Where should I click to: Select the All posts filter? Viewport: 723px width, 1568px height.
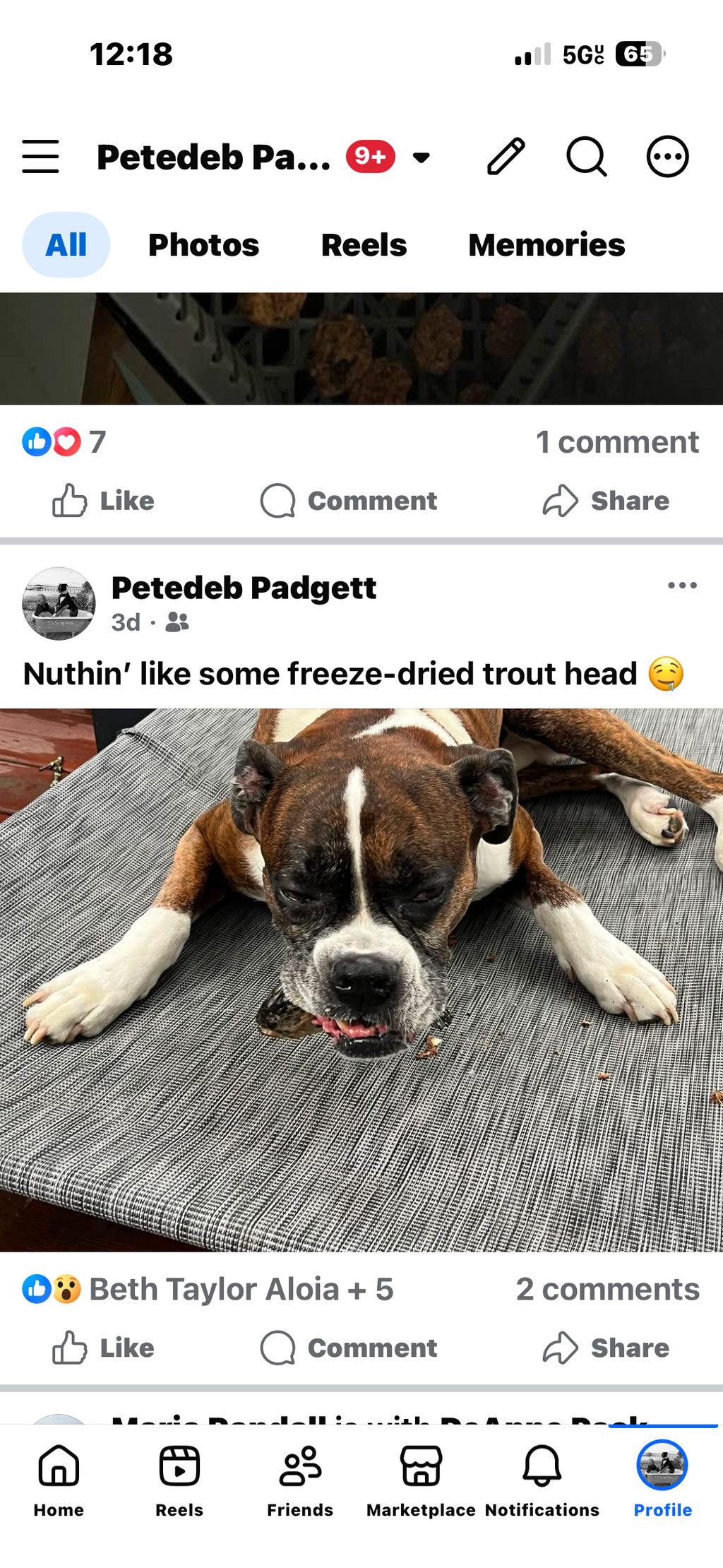(x=66, y=245)
